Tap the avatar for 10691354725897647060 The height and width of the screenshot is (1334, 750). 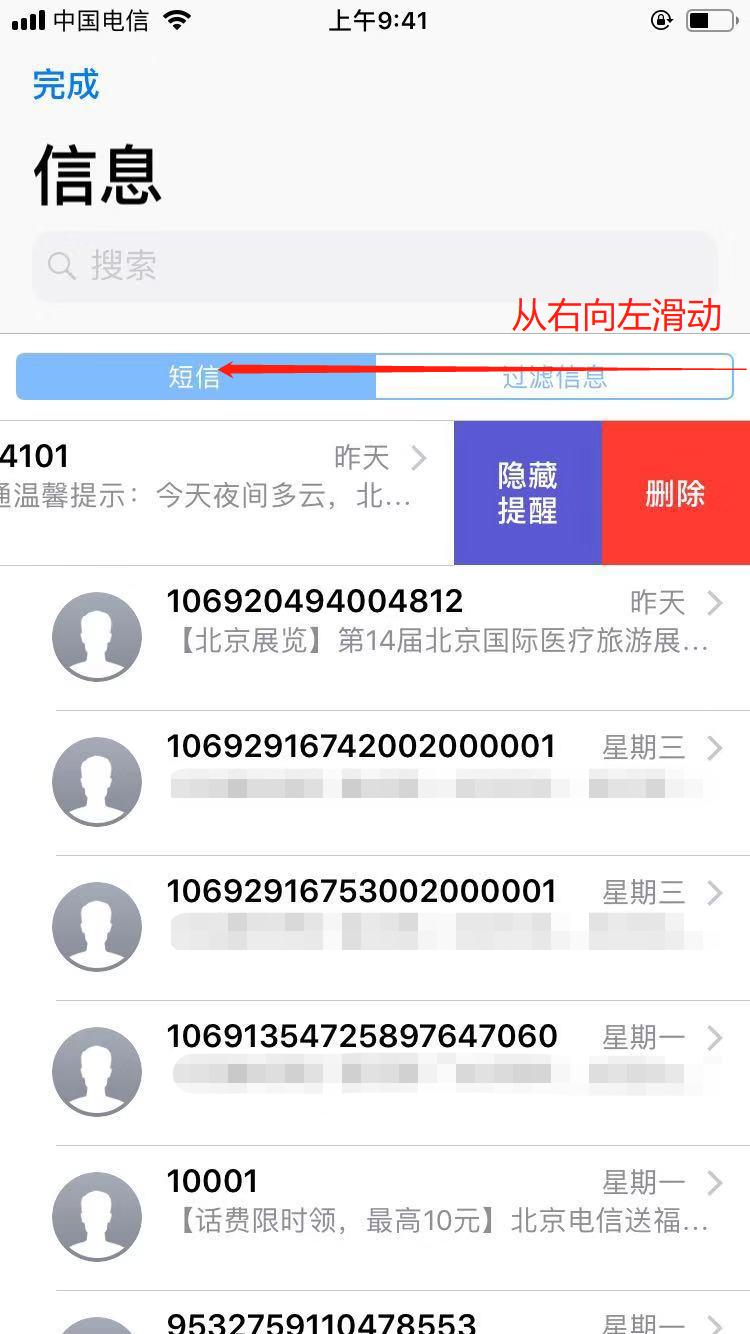[x=97, y=1071]
